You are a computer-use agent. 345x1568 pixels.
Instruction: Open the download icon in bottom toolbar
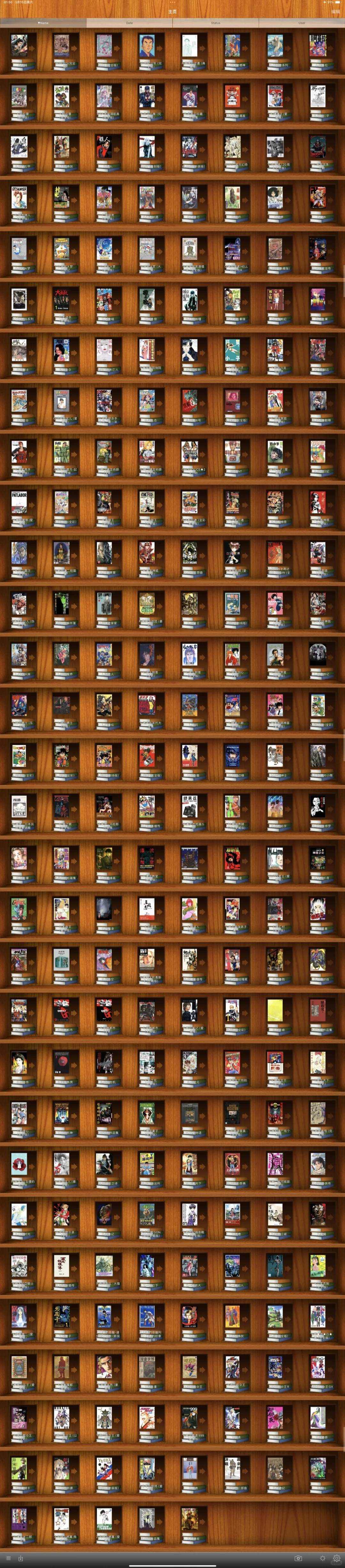(x=21, y=1558)
